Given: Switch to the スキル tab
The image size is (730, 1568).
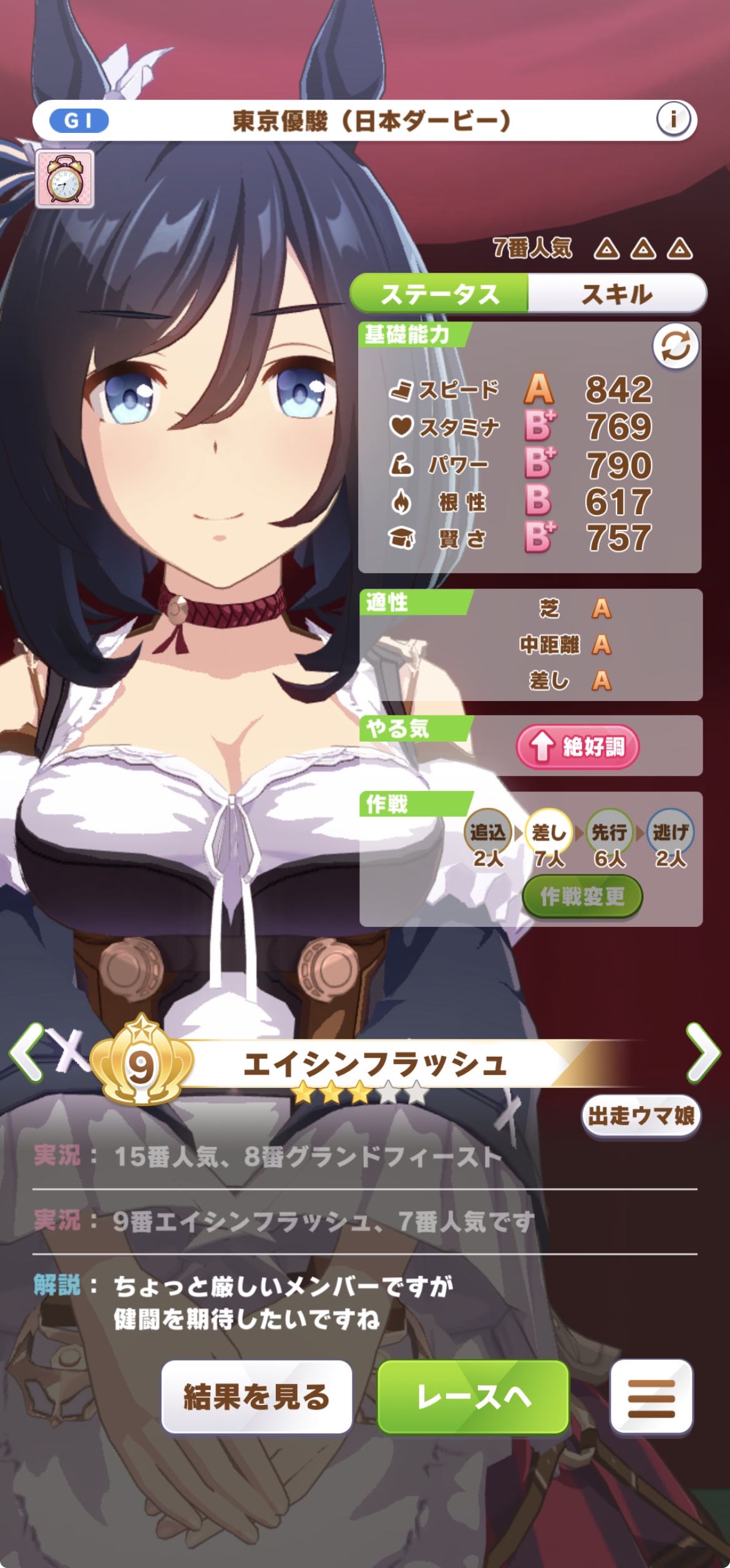Looking at the screenshot, I should tap(616, 293).
